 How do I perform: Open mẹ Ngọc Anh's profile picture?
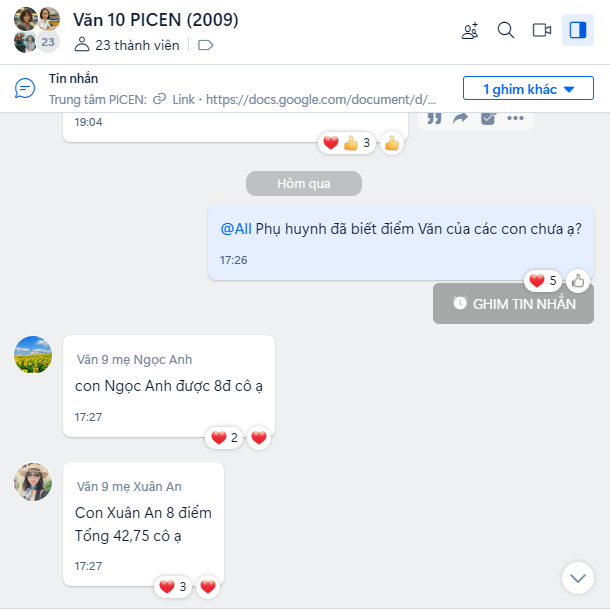point(33,354)
